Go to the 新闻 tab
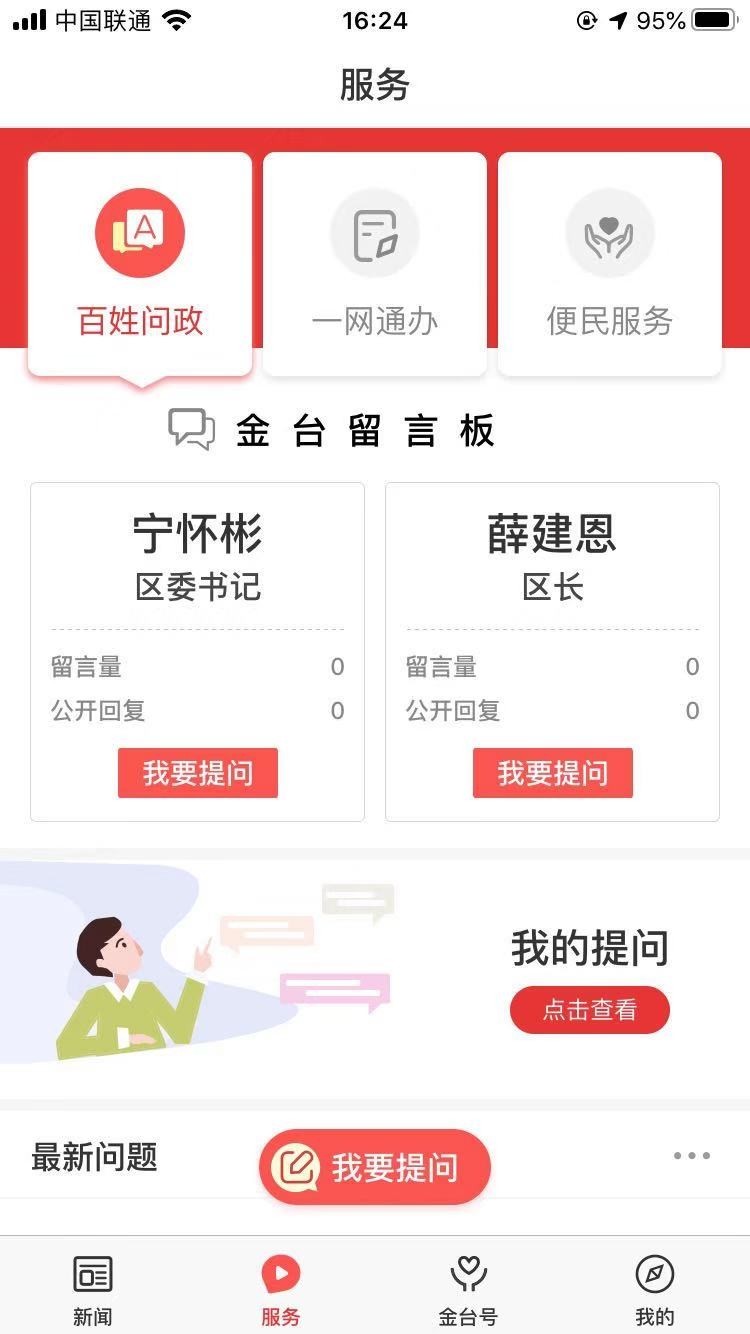 point(93,1290)
